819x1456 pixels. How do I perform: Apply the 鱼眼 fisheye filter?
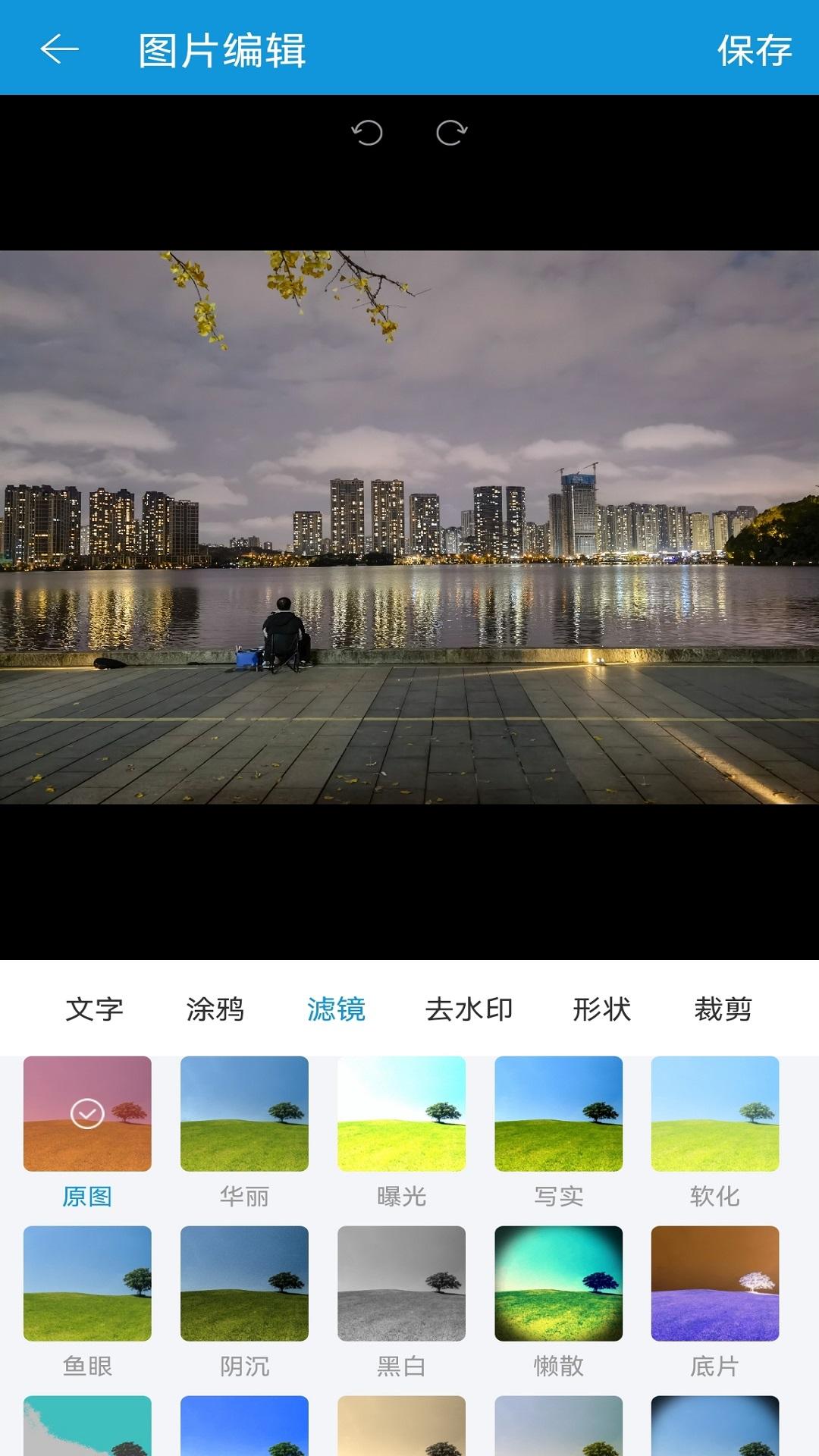[x=87, y=1283]
